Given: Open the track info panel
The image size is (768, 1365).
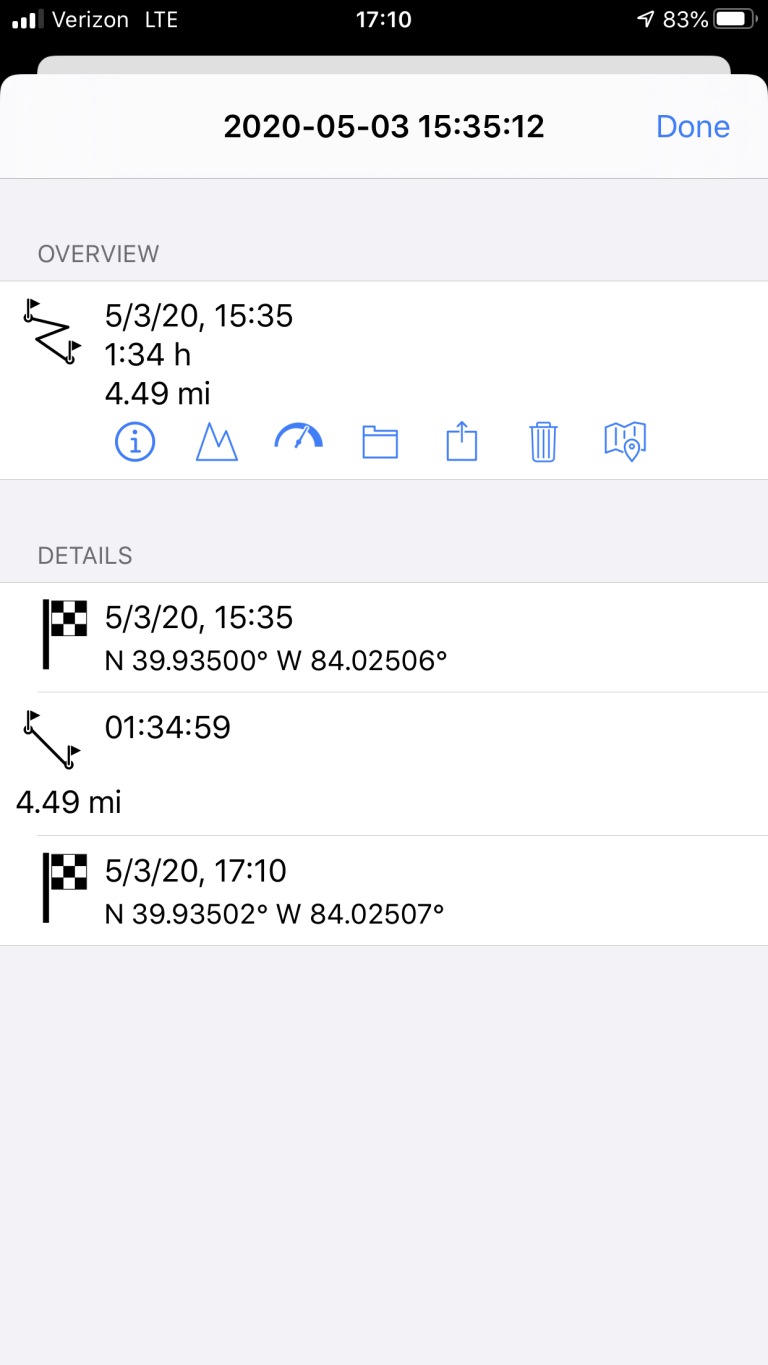Looking at the screenshot, I should 135,441.
